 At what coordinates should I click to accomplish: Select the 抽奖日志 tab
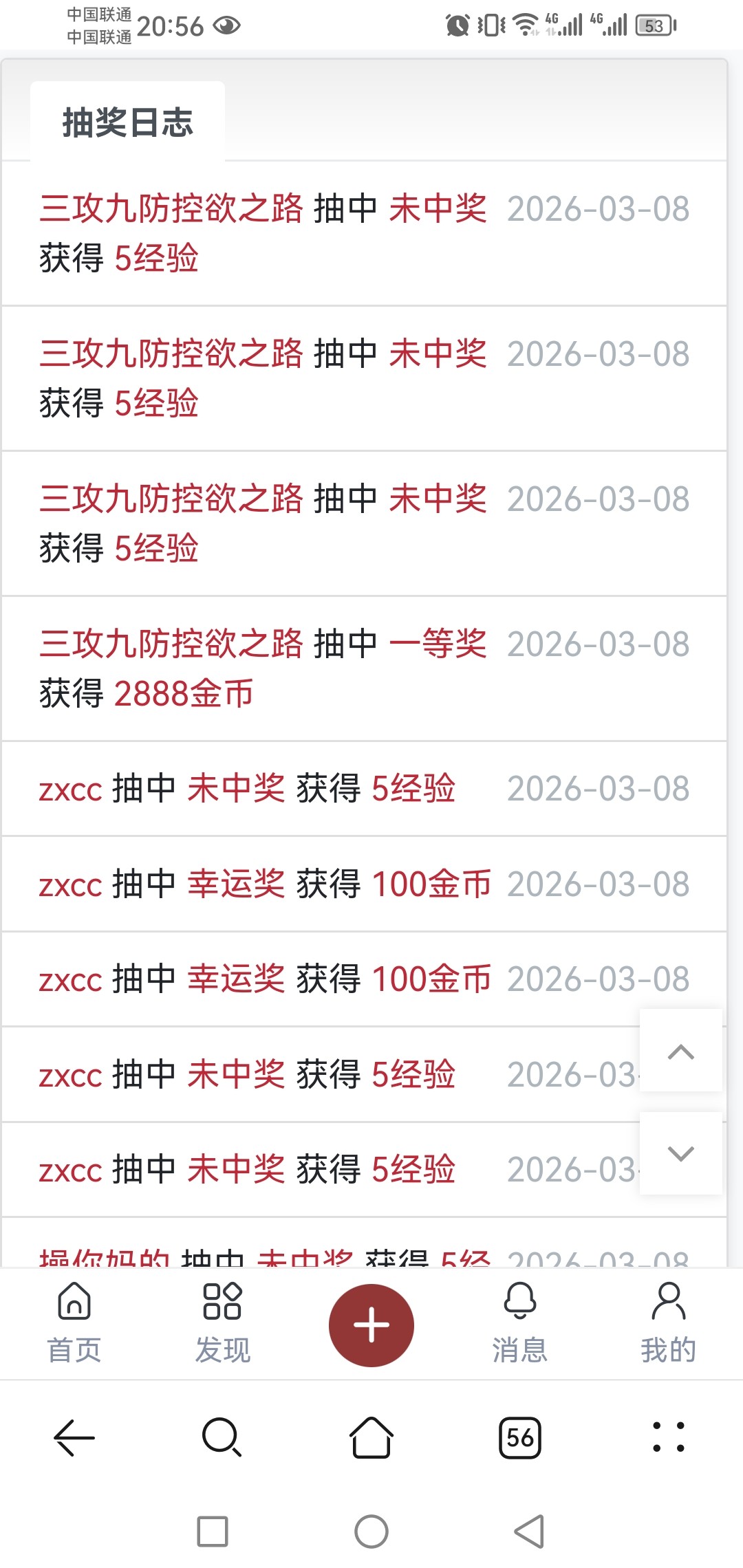click(127, 122)
